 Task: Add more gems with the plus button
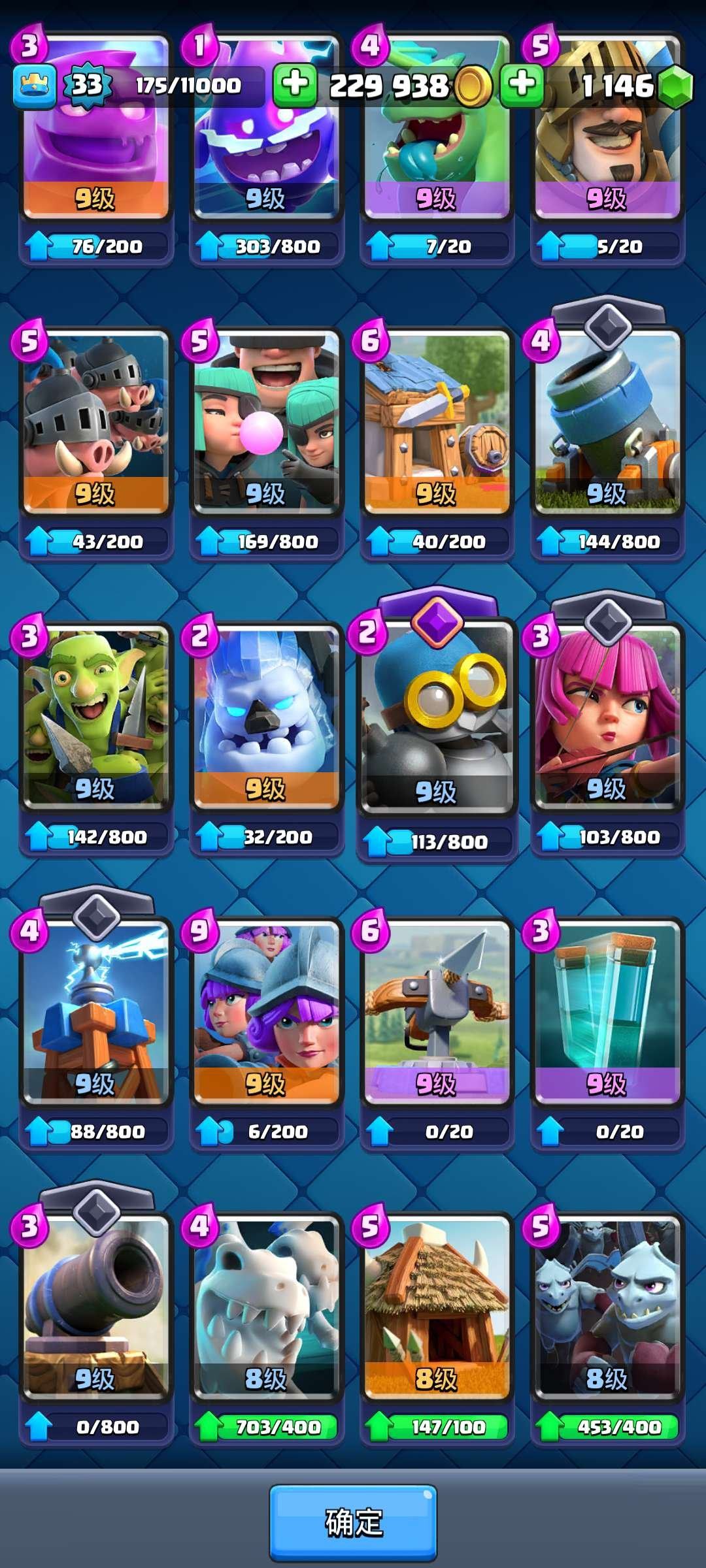(522, 85)
